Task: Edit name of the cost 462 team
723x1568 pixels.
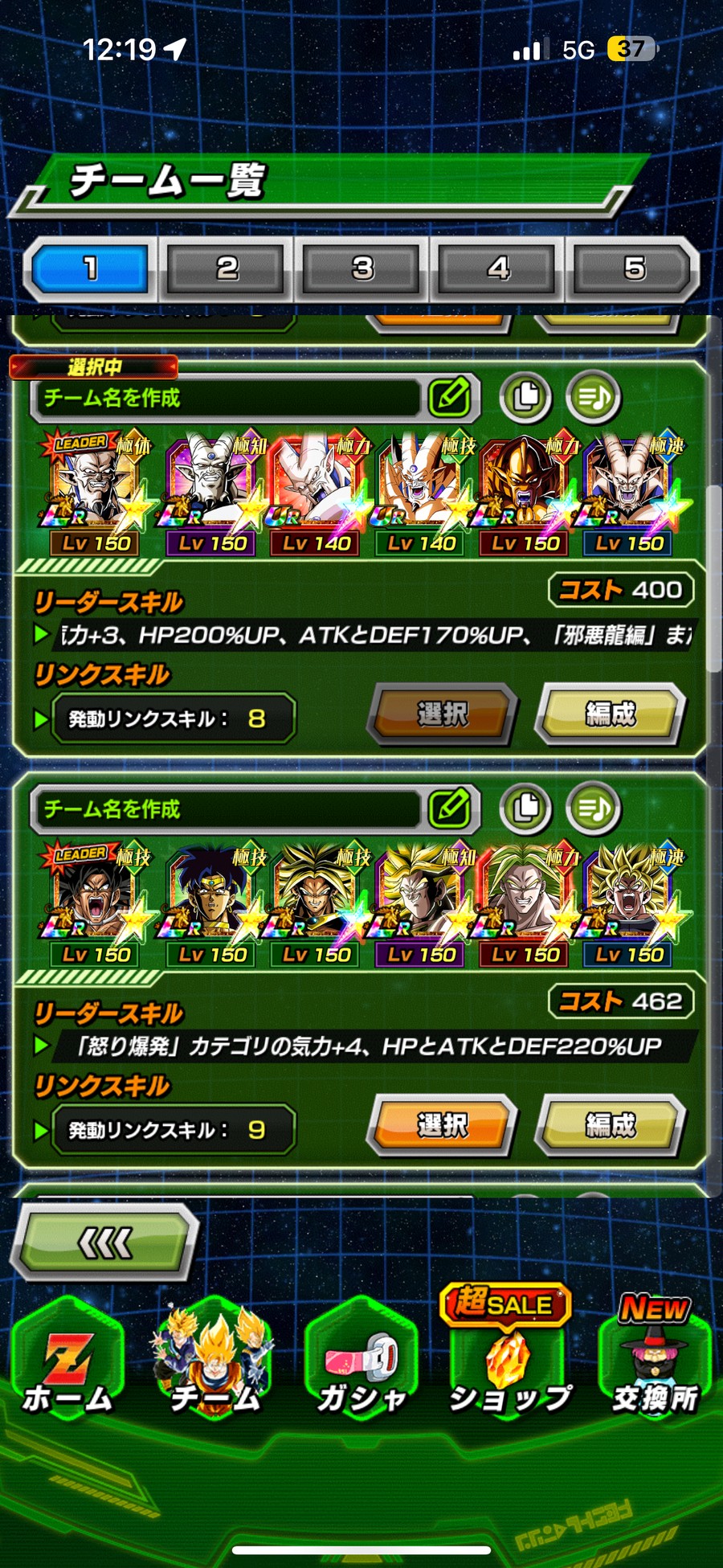Action: click(x=450, y=809)
